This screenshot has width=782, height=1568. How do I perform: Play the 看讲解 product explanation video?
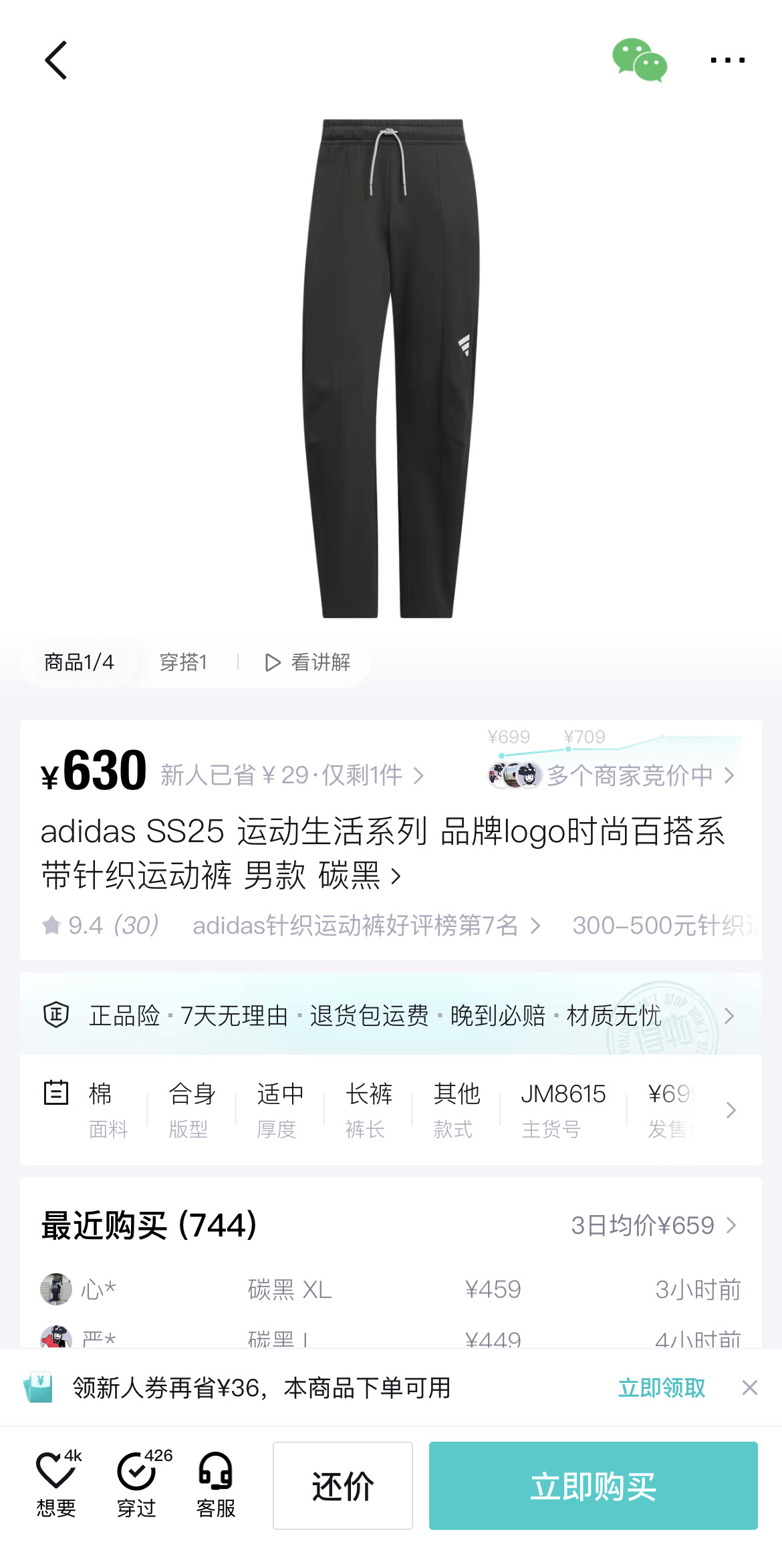click(x=309, y=662)
